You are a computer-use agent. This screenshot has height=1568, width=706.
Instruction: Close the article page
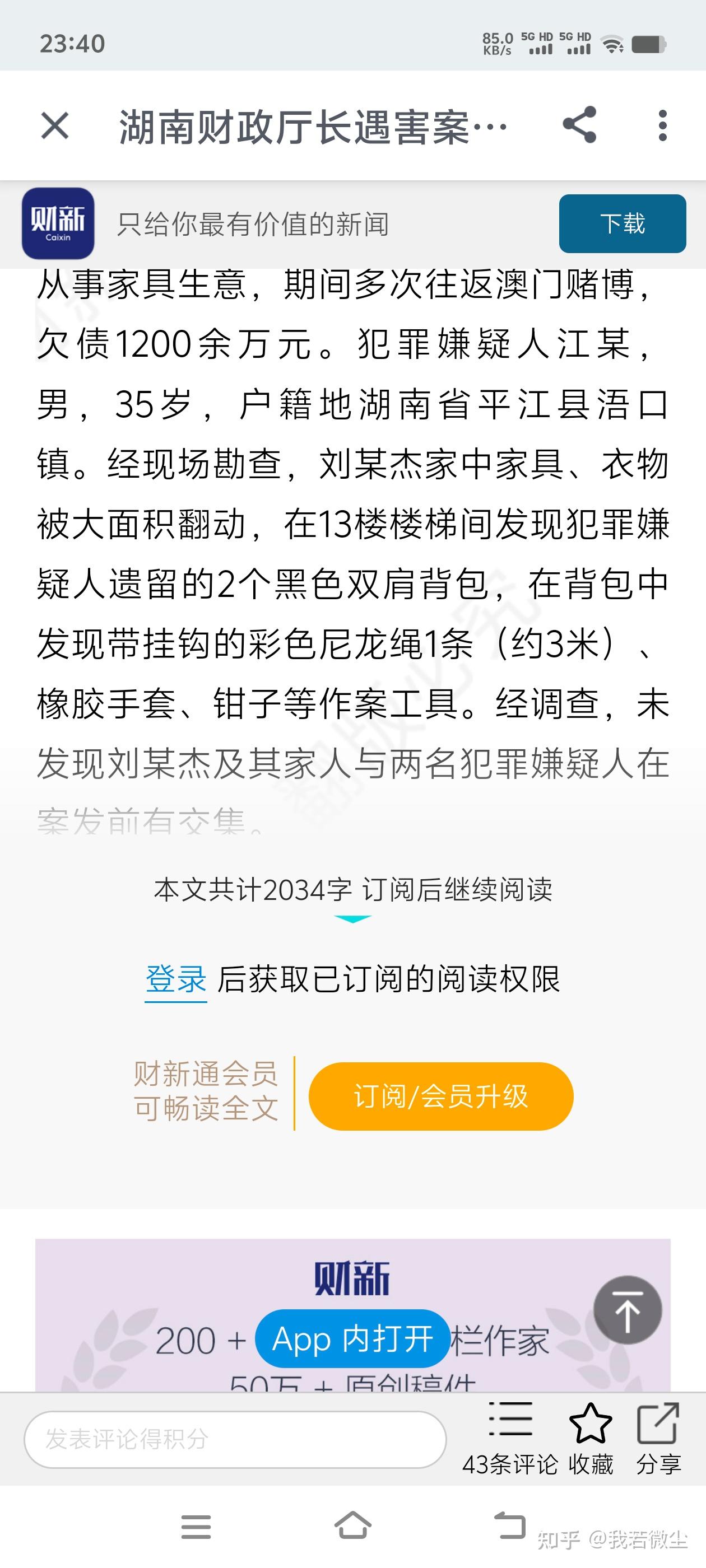click(55, 126)
